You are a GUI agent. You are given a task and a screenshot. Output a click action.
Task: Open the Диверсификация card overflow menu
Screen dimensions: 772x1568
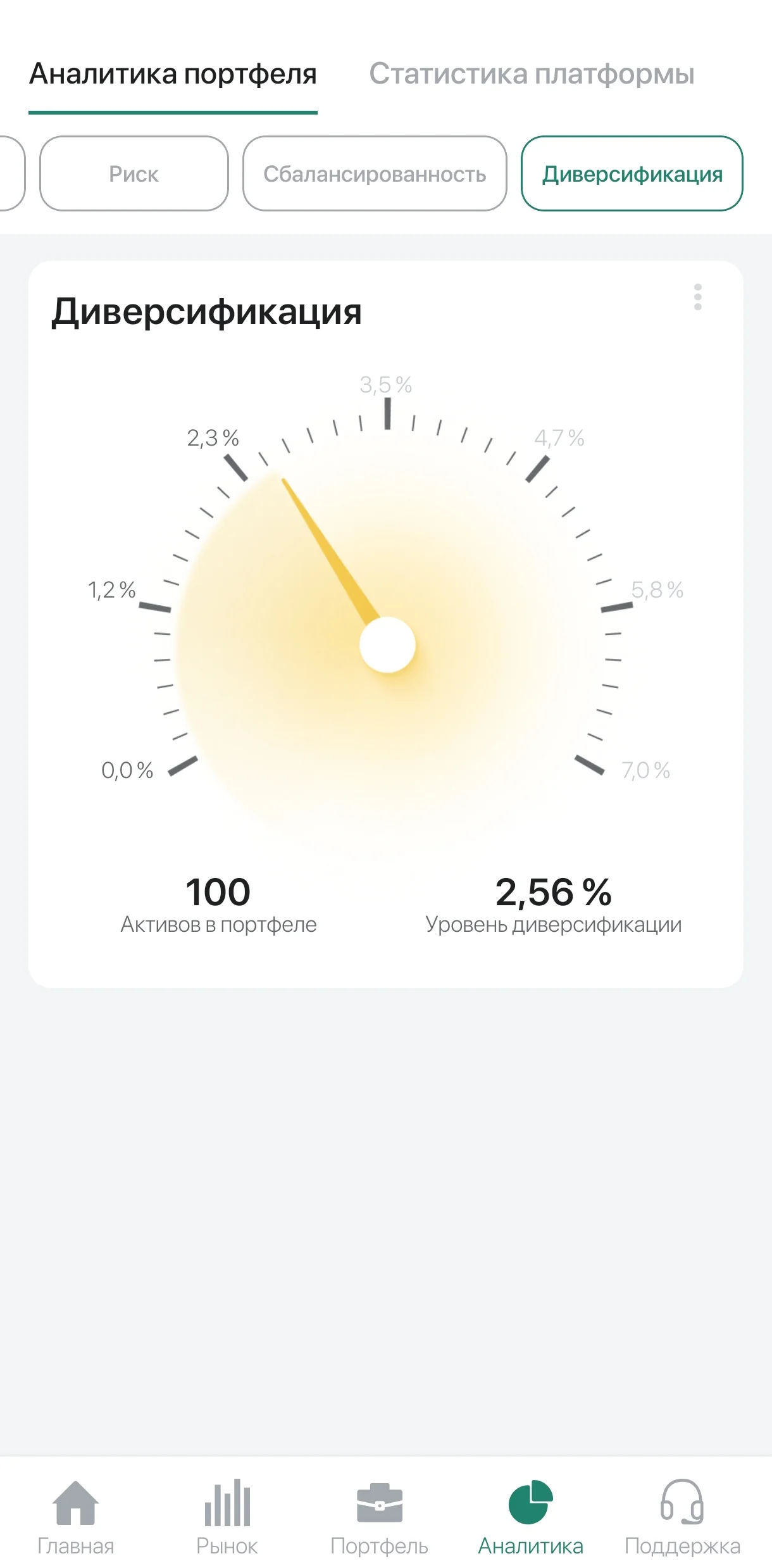click(697, 297)
